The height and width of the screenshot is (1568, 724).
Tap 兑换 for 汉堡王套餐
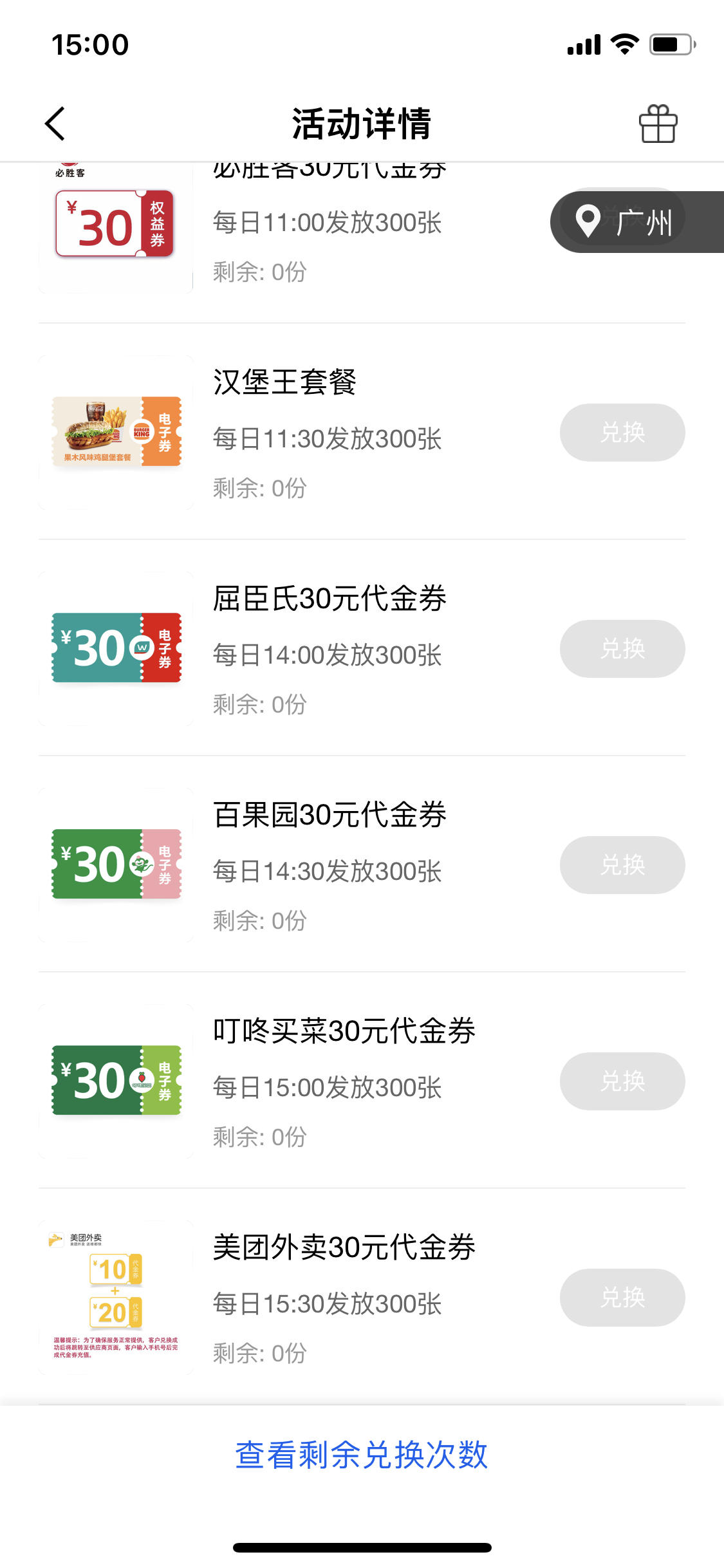click(x=622, y=433)
